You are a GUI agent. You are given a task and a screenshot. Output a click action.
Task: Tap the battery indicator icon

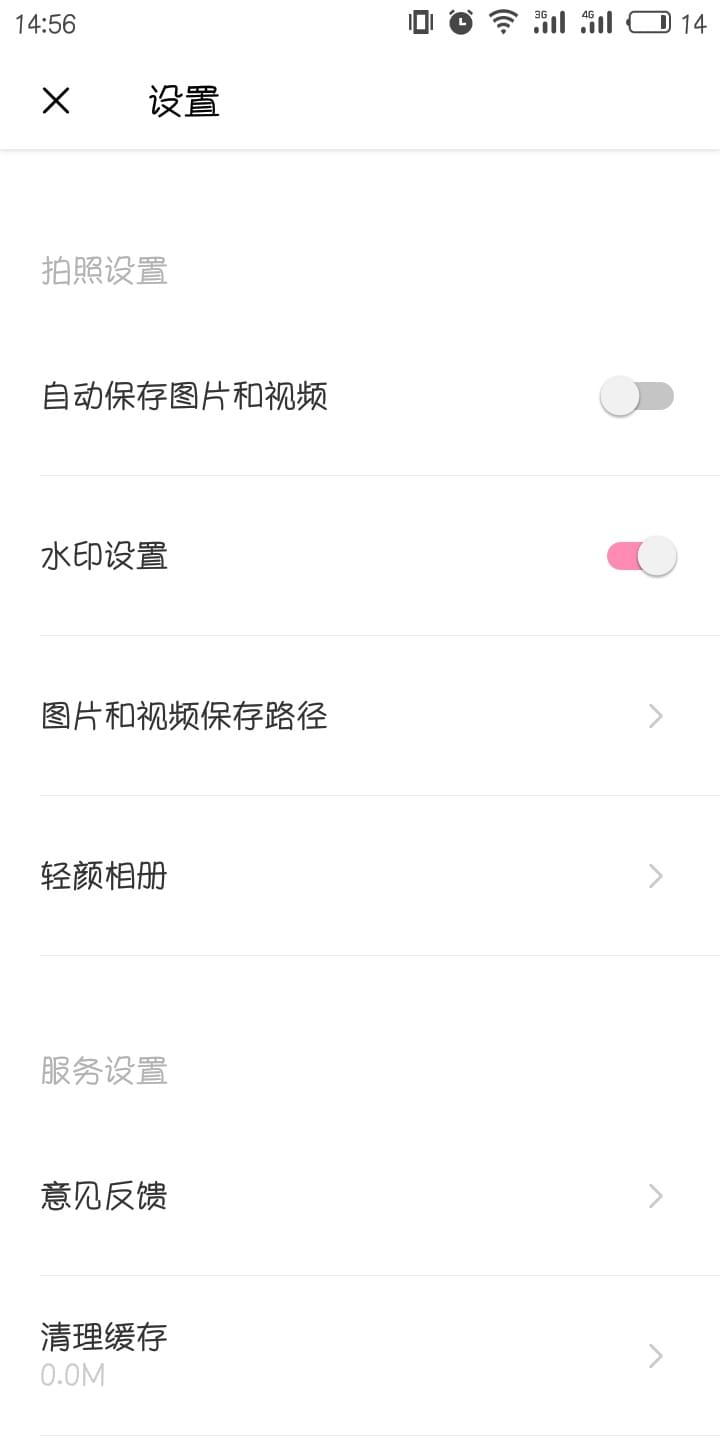(x=651, y=22)
